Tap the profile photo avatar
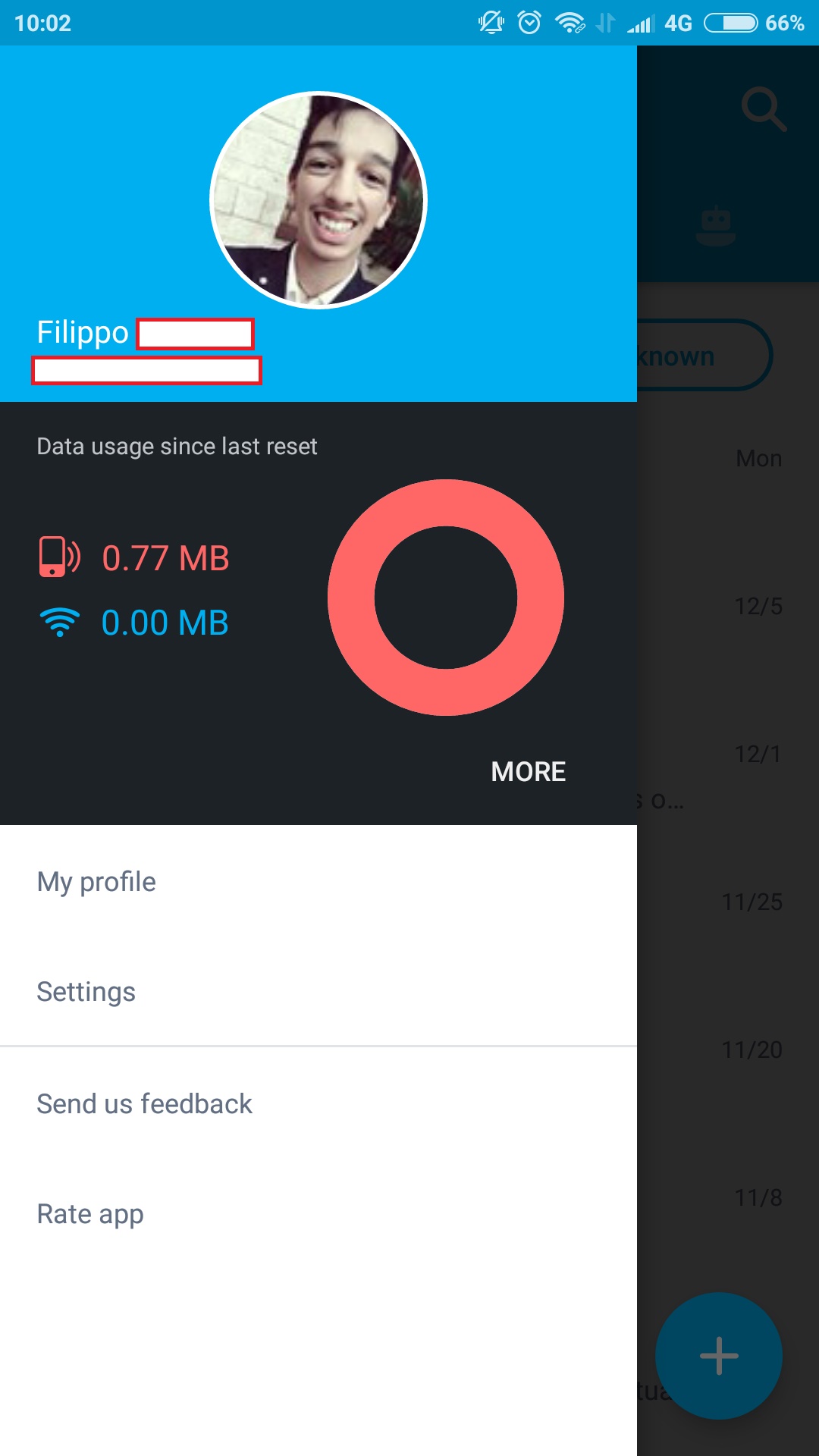 [x=318, y=200]
